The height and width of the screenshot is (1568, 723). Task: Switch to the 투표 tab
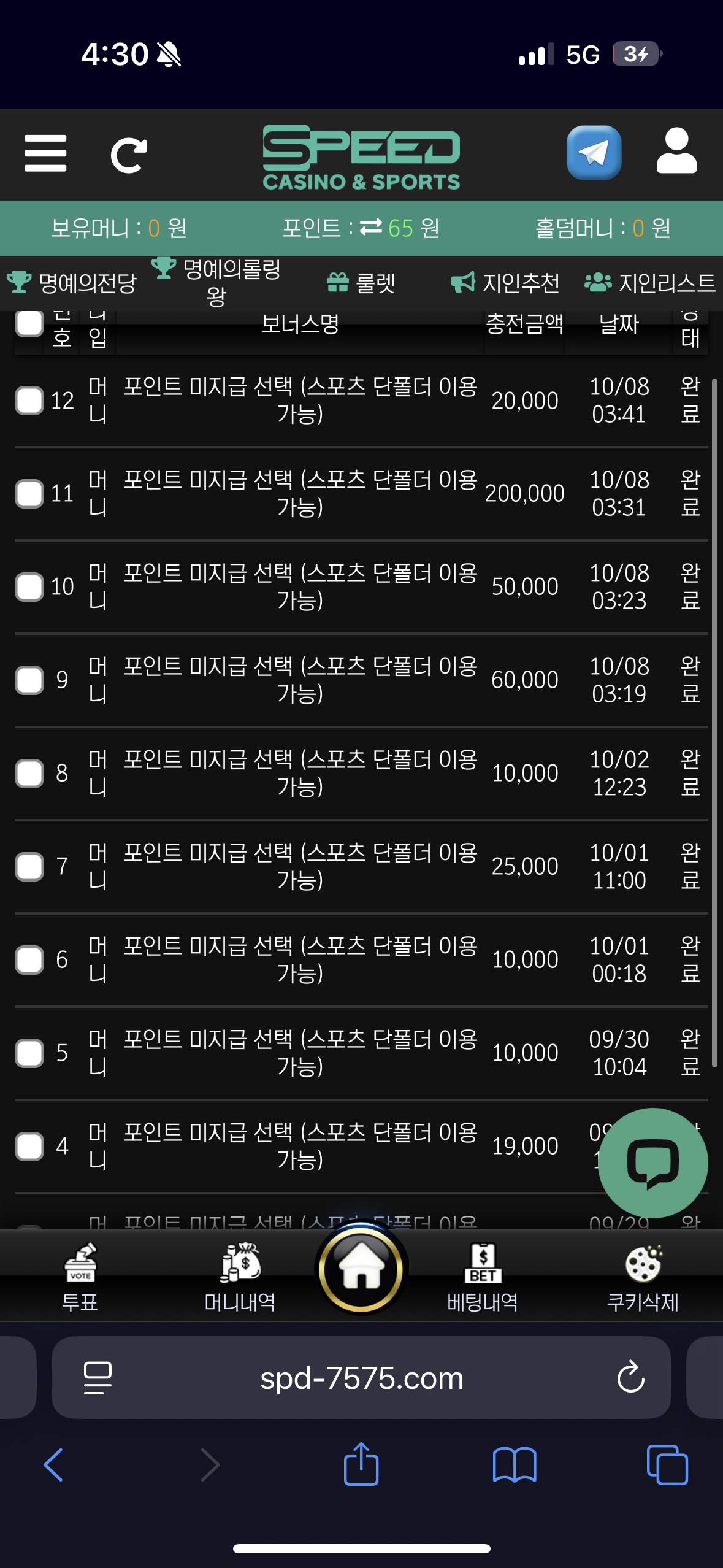[80, 1277]
